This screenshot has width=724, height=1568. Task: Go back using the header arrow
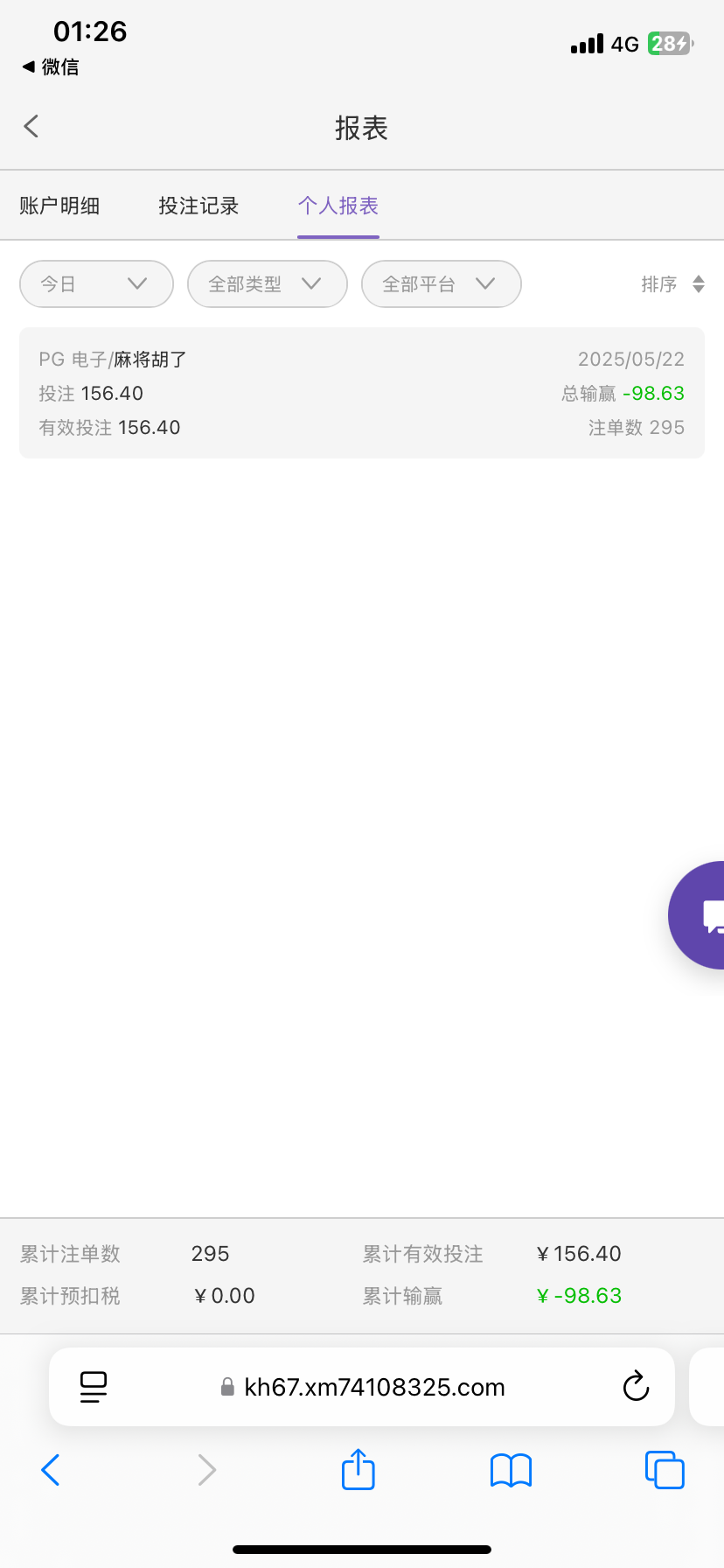click(x=31, y=126)
